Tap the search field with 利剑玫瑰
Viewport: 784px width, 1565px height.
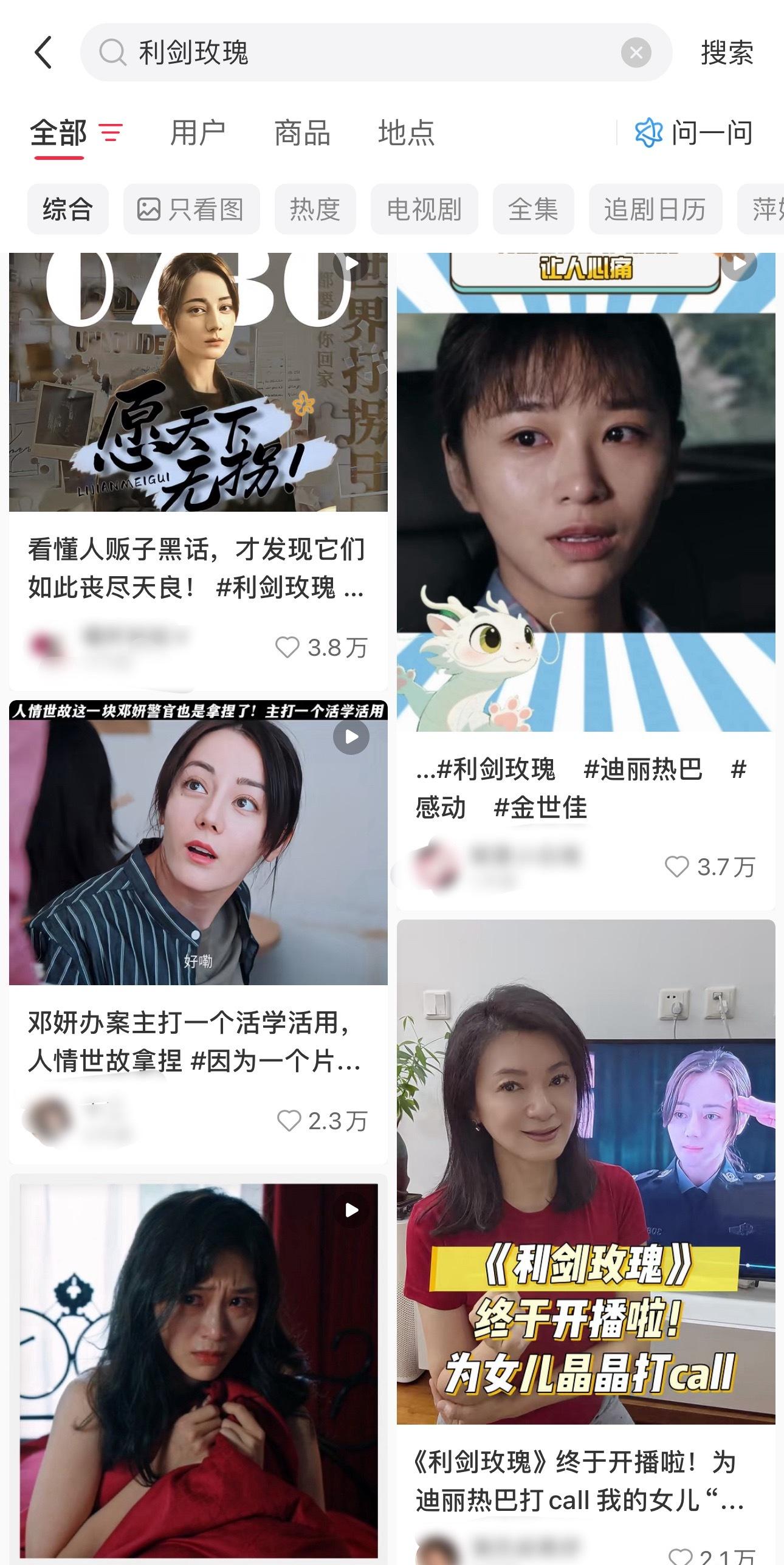tap(365, 52)
